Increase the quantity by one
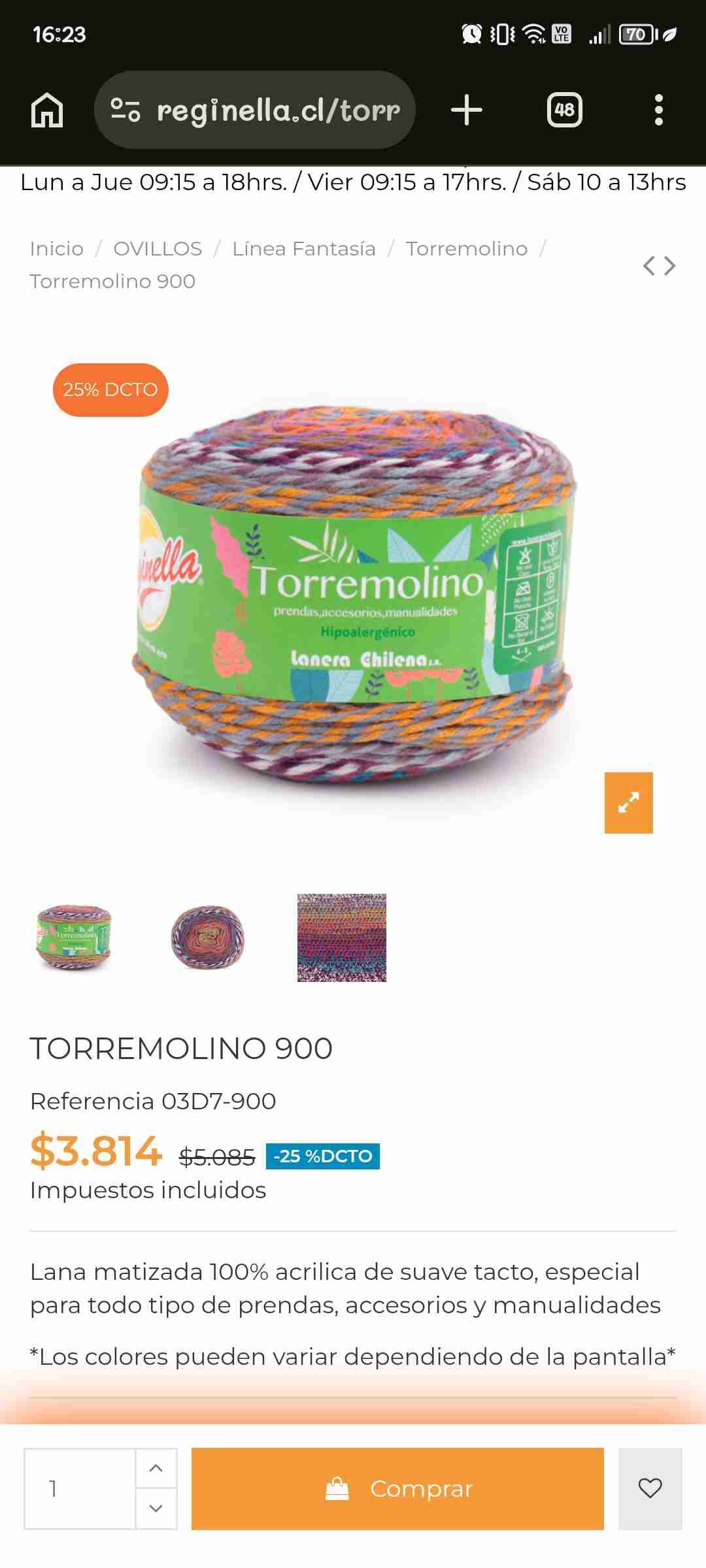Screen dimensions: 706x1568 pos(156,1468)
